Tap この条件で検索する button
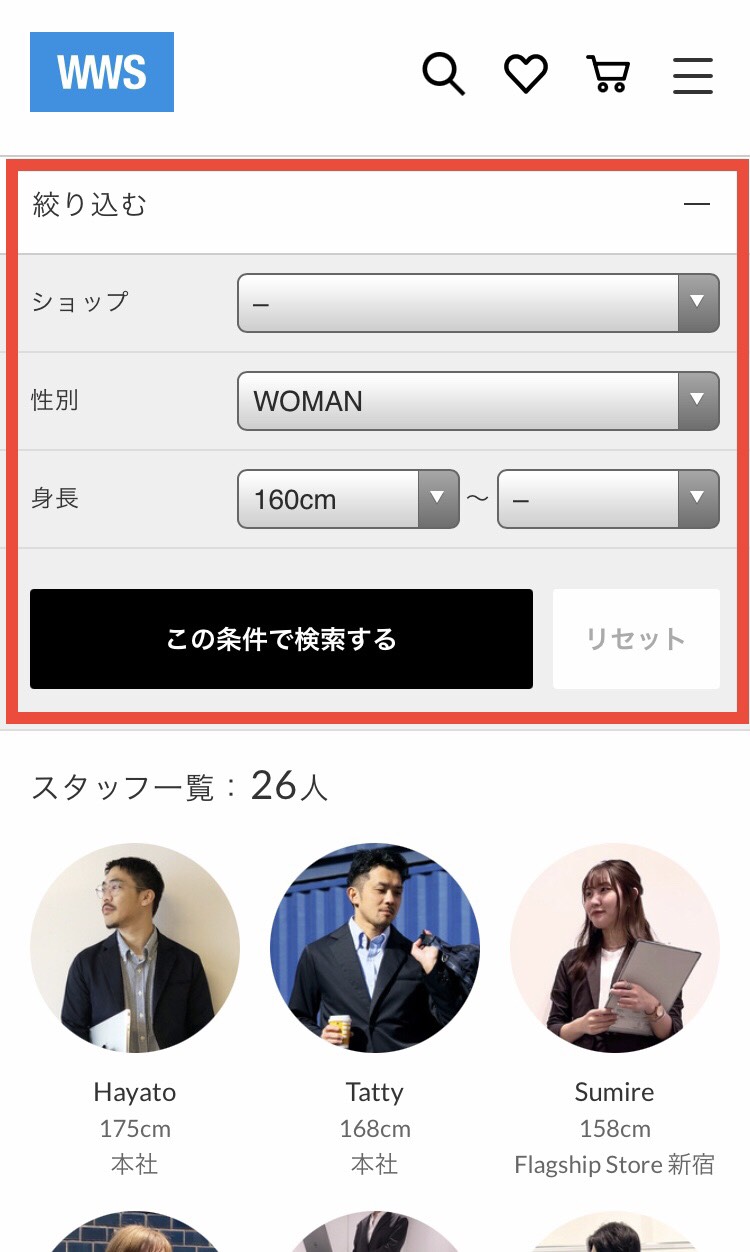Viewport: 750px width, 1252px height. coord(281,639)
